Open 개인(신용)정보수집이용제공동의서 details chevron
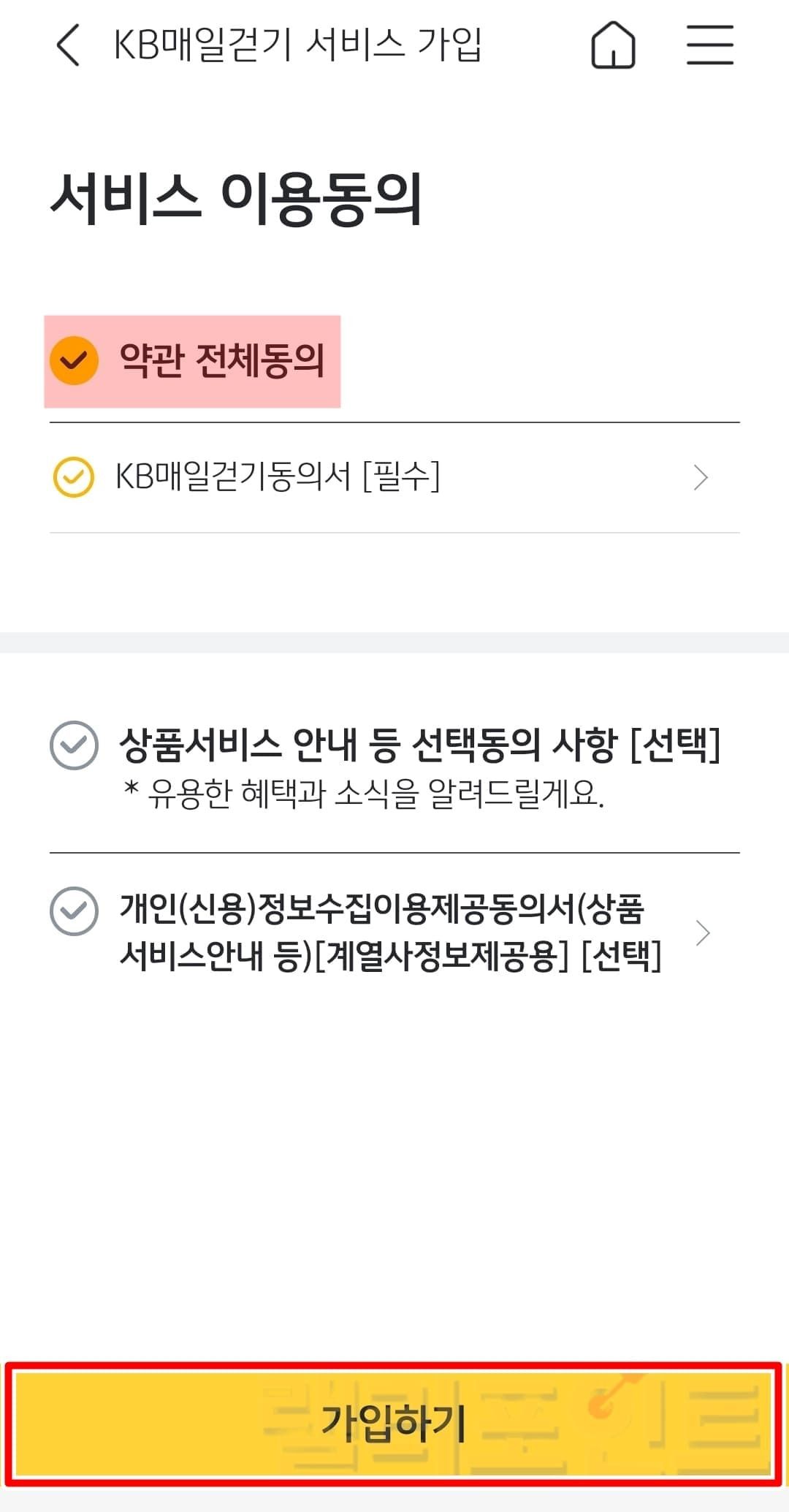The width and height of the screenshot is (789, 1512). click(x=702, y=932)
